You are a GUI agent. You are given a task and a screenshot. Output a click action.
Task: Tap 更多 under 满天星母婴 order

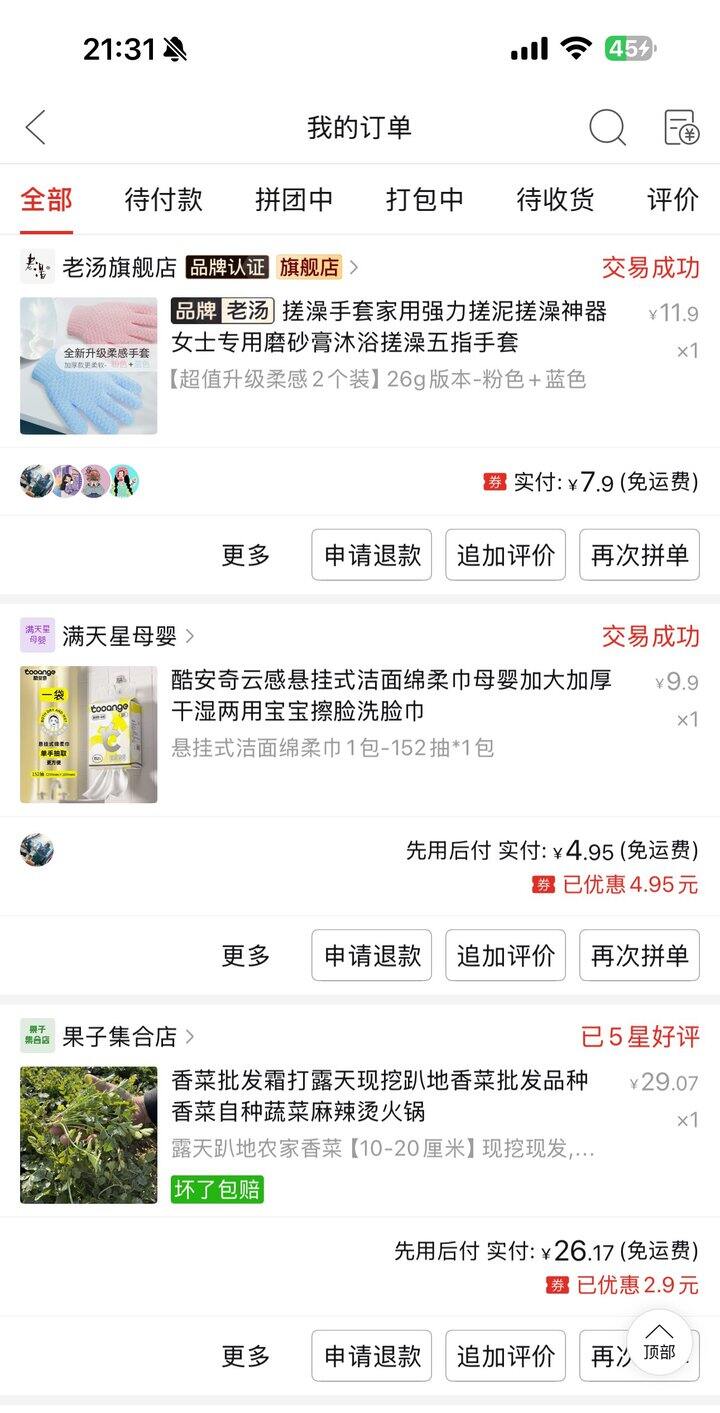246,955
